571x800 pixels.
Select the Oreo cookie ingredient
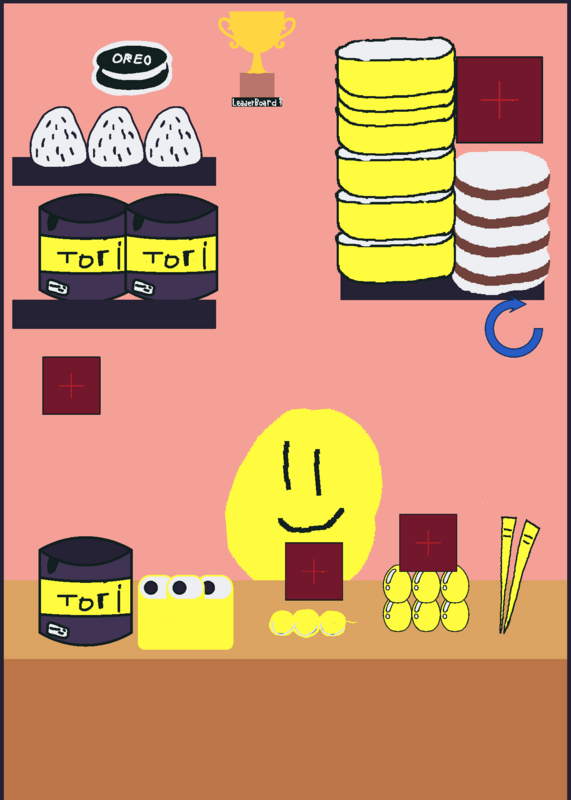coord(132,68)
